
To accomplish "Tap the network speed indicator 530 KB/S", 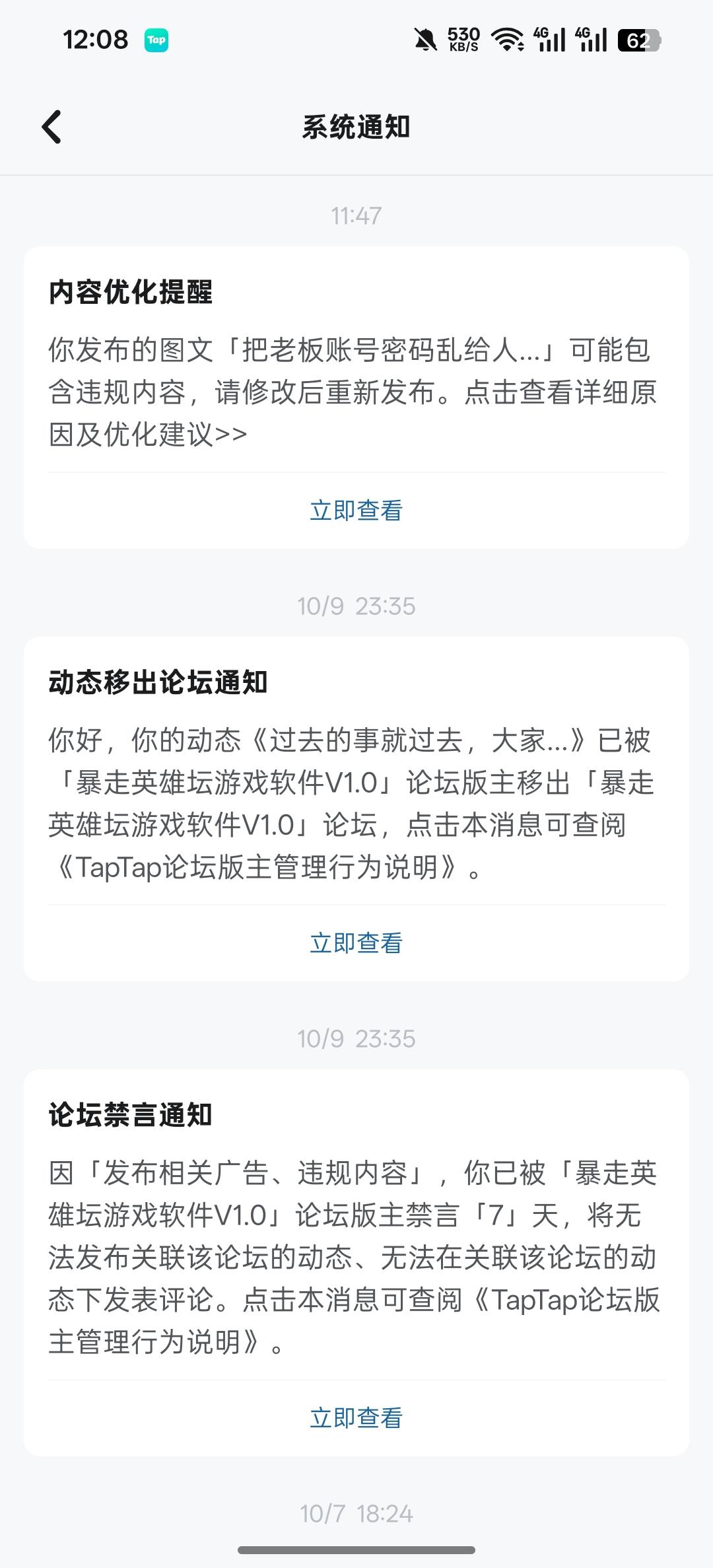I will (465, 40).
